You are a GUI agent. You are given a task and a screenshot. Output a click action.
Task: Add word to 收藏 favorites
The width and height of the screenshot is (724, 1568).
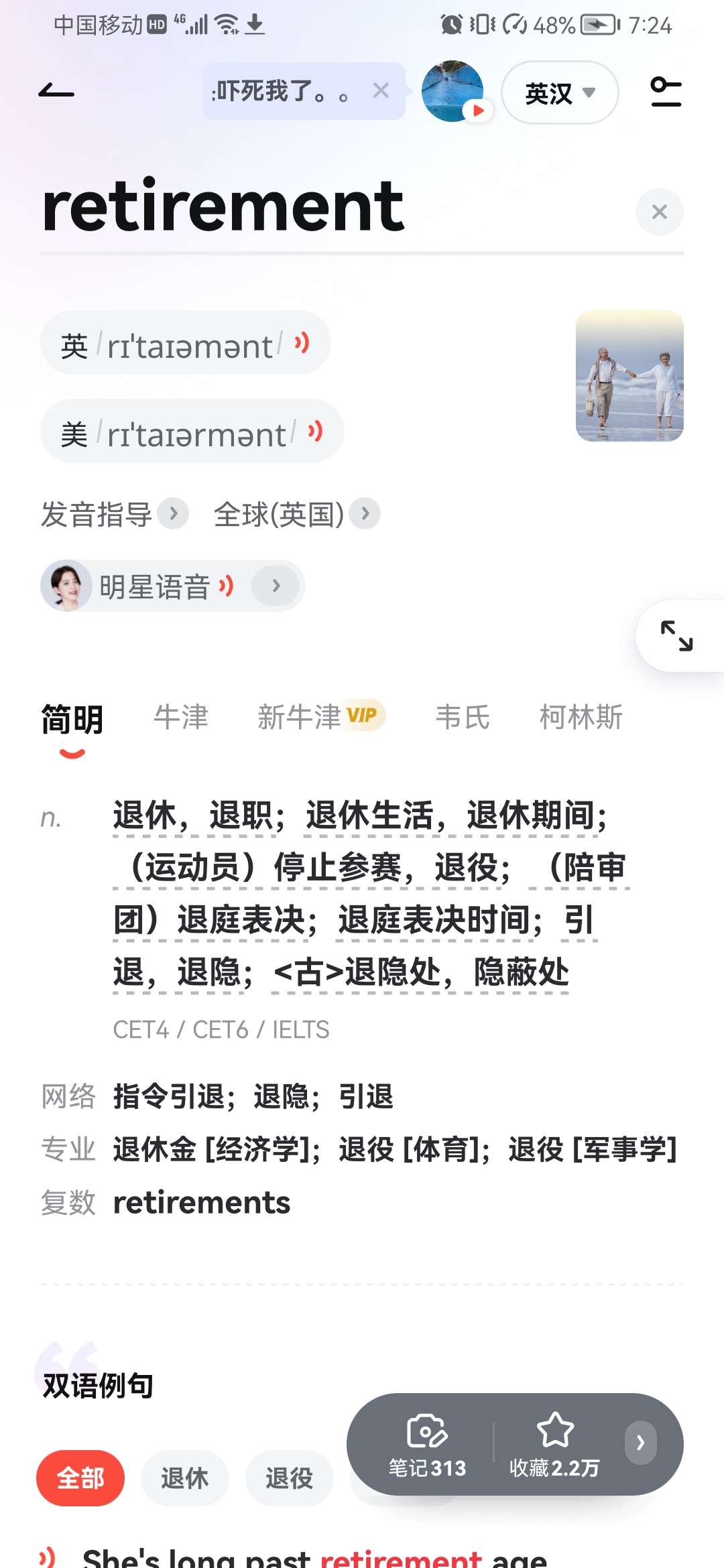554,1445
